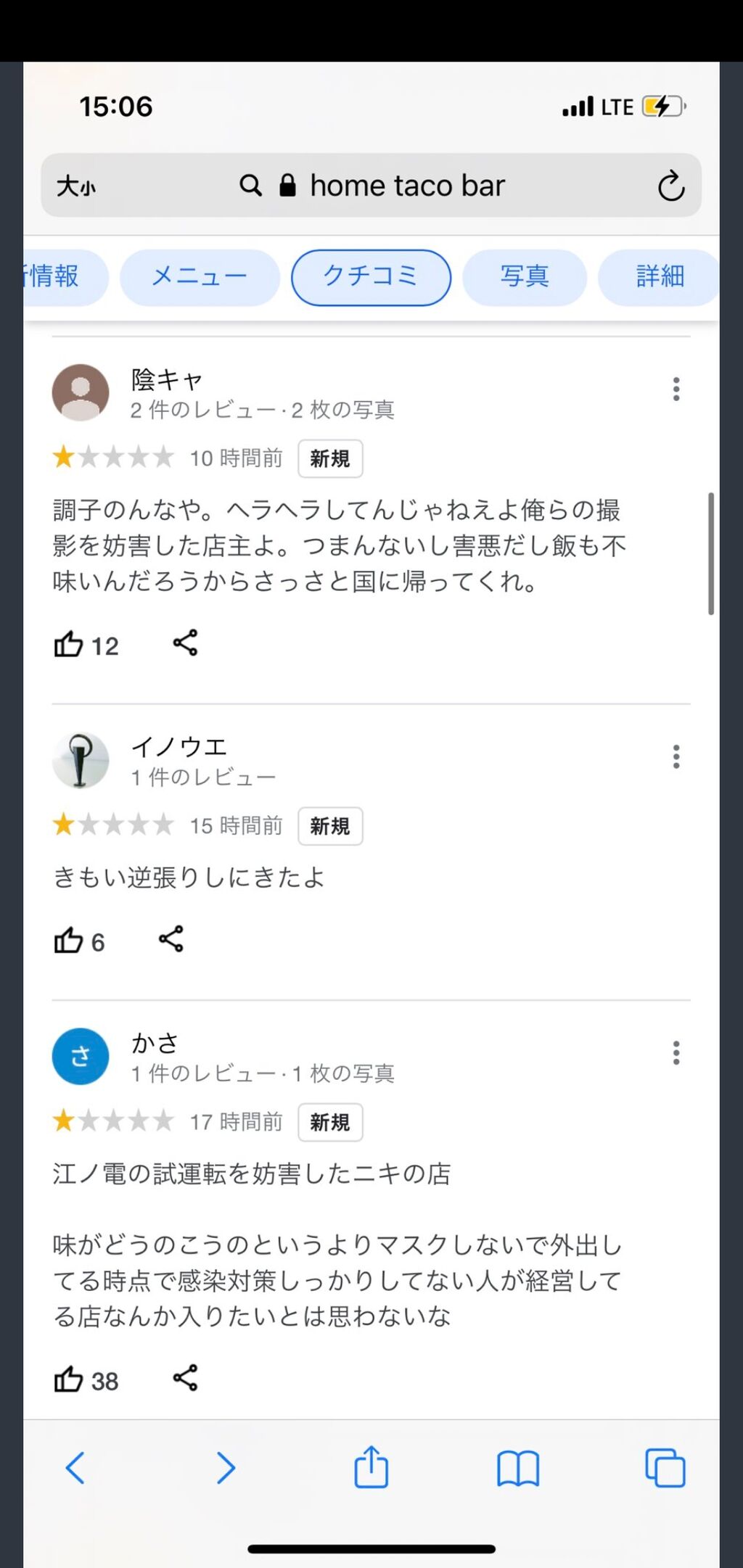743x1568 pixels.
Task: Select the クチコミ tab
Action: click(371, 277)
